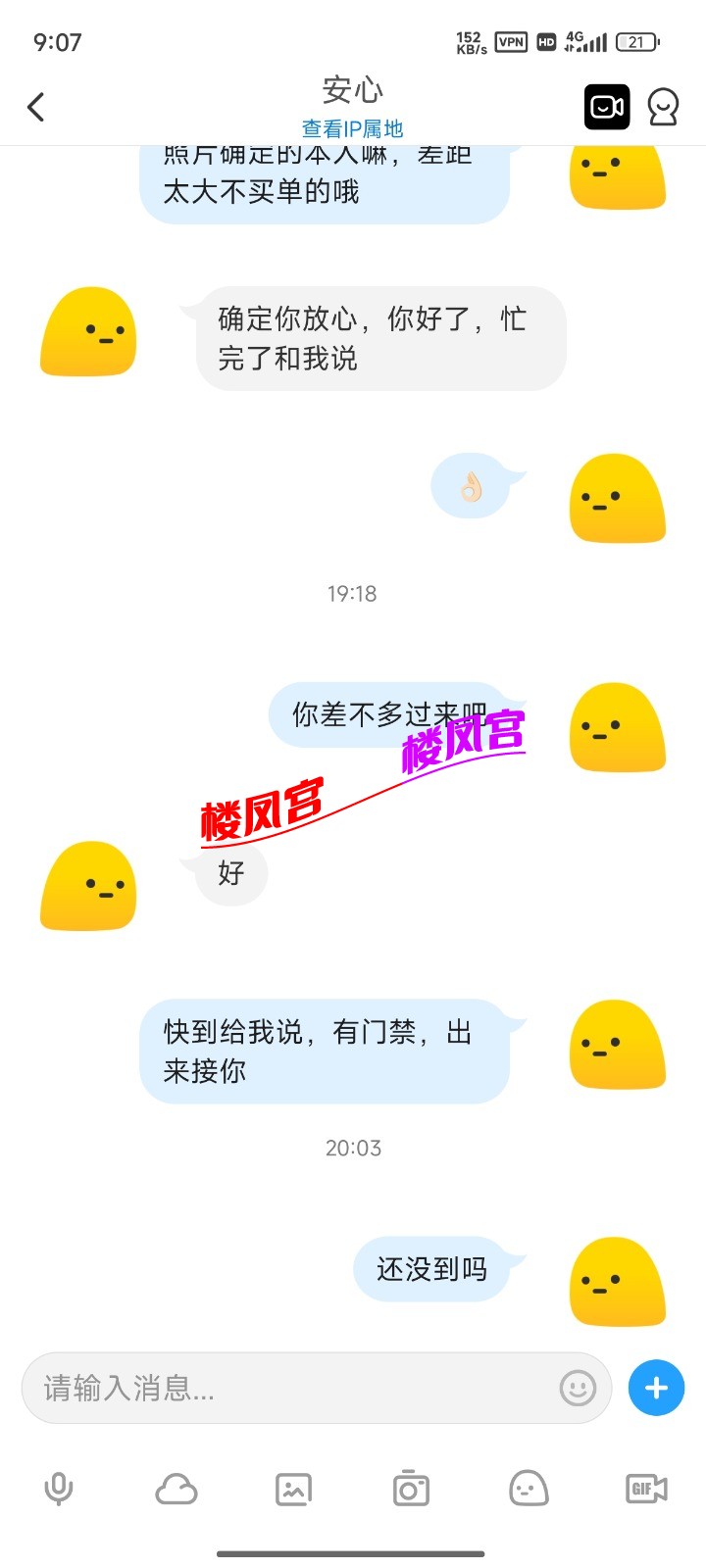Open the video call icon
The height and width of the screenshot is (1568, 706).
coord(607,107)
